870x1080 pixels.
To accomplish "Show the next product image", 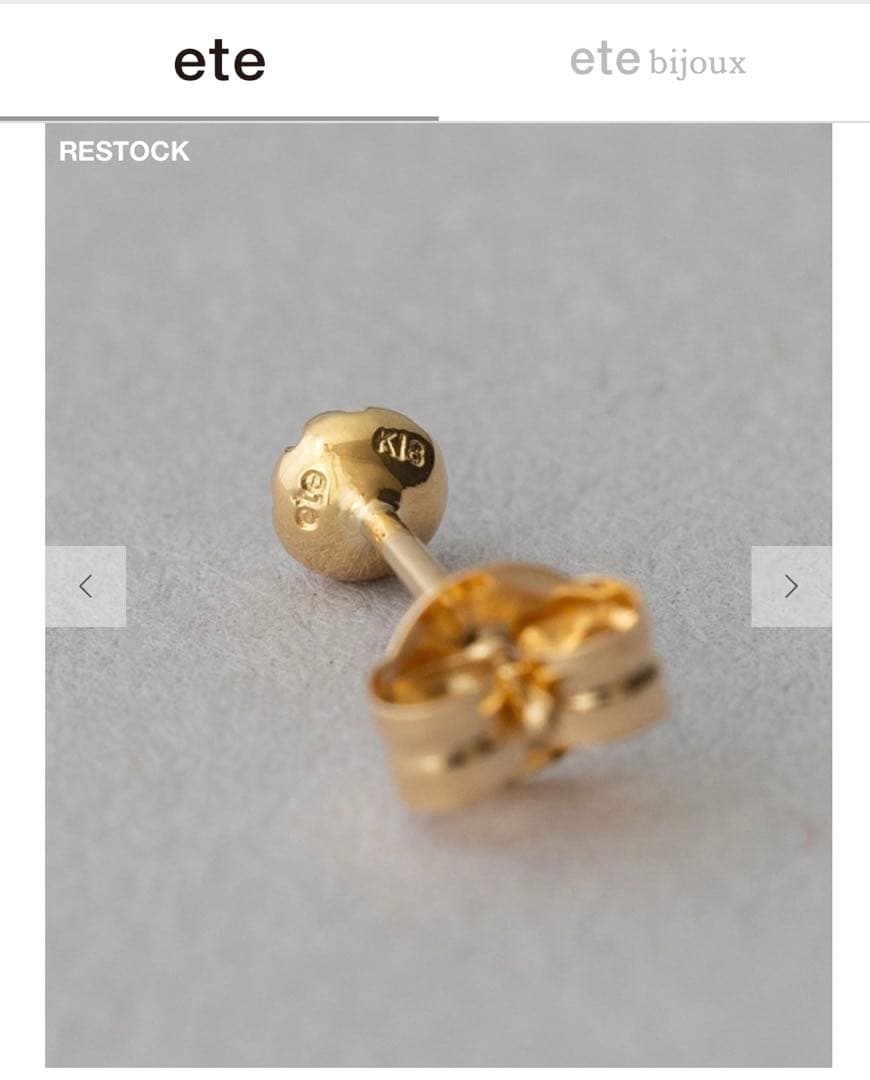I will [x=791, y=587].
